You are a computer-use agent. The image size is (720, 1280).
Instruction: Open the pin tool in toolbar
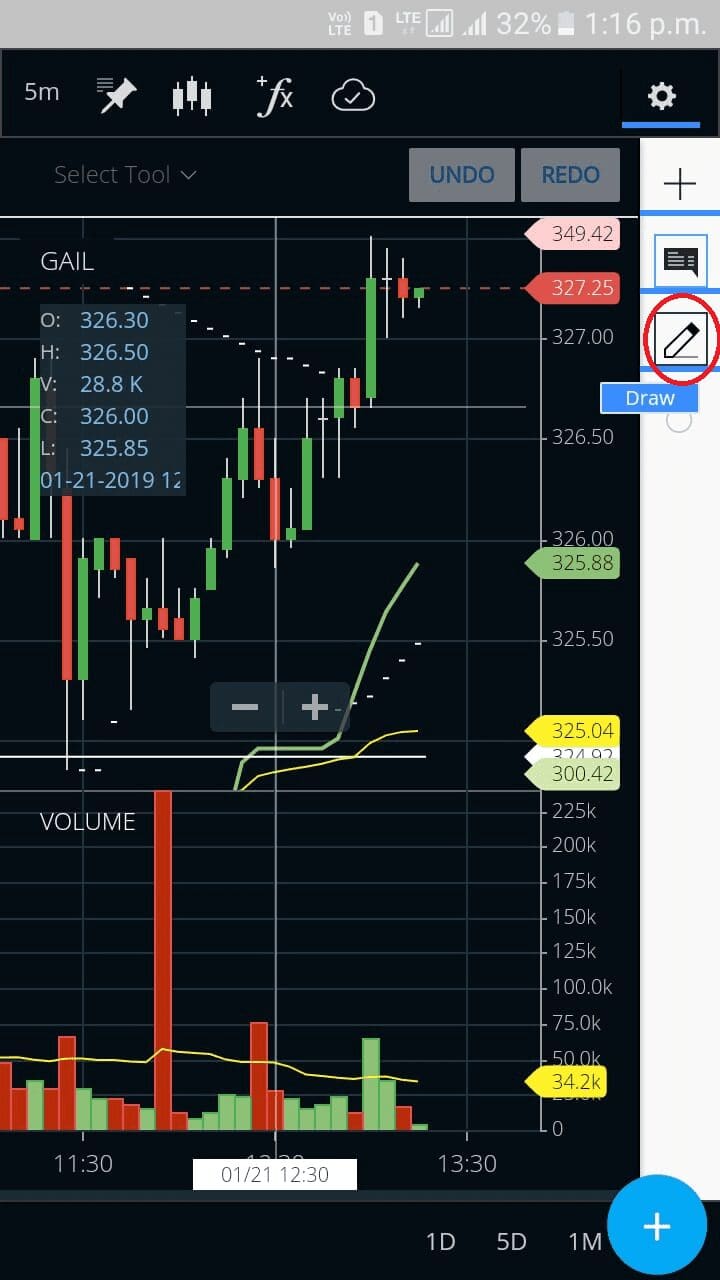[x=117, y=96]
